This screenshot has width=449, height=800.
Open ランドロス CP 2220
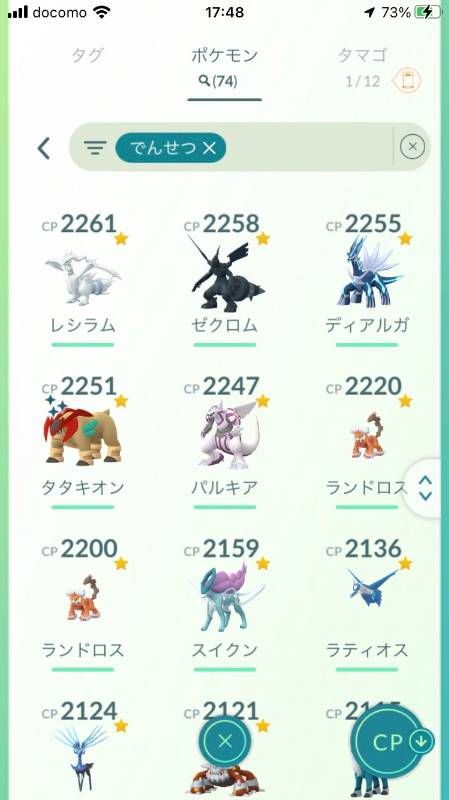[367, 442]
